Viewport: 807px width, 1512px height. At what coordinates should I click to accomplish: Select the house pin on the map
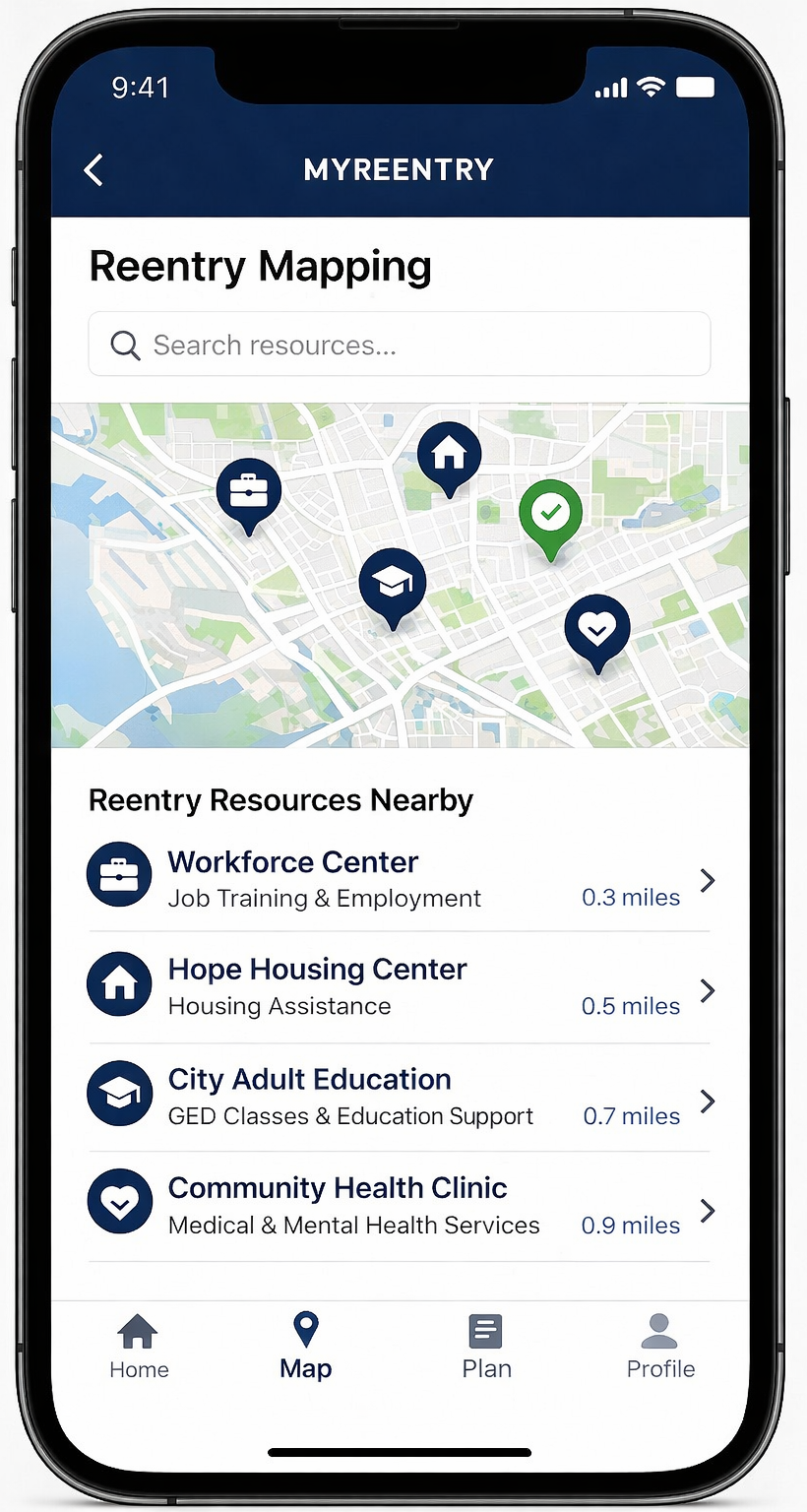click(x=449, y=456)
